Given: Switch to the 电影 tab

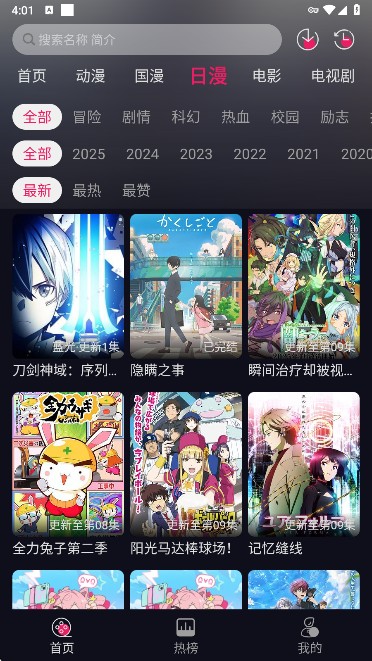Looking at the screenshot, I should point(267,76).
